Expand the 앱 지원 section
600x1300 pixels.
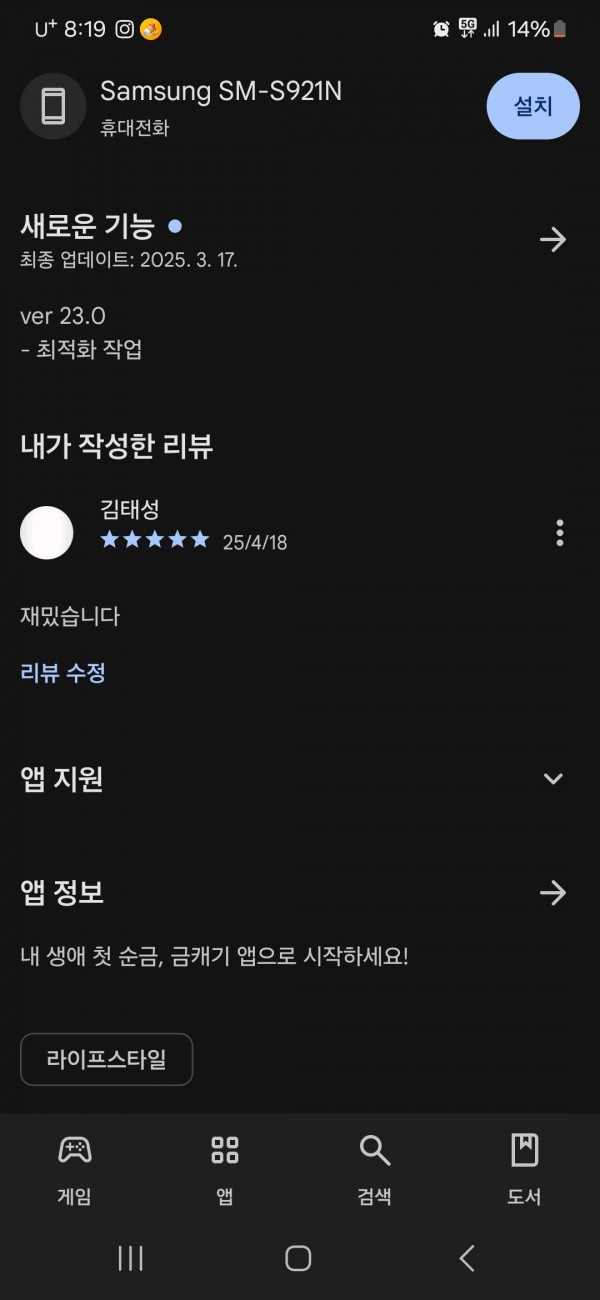553,779
